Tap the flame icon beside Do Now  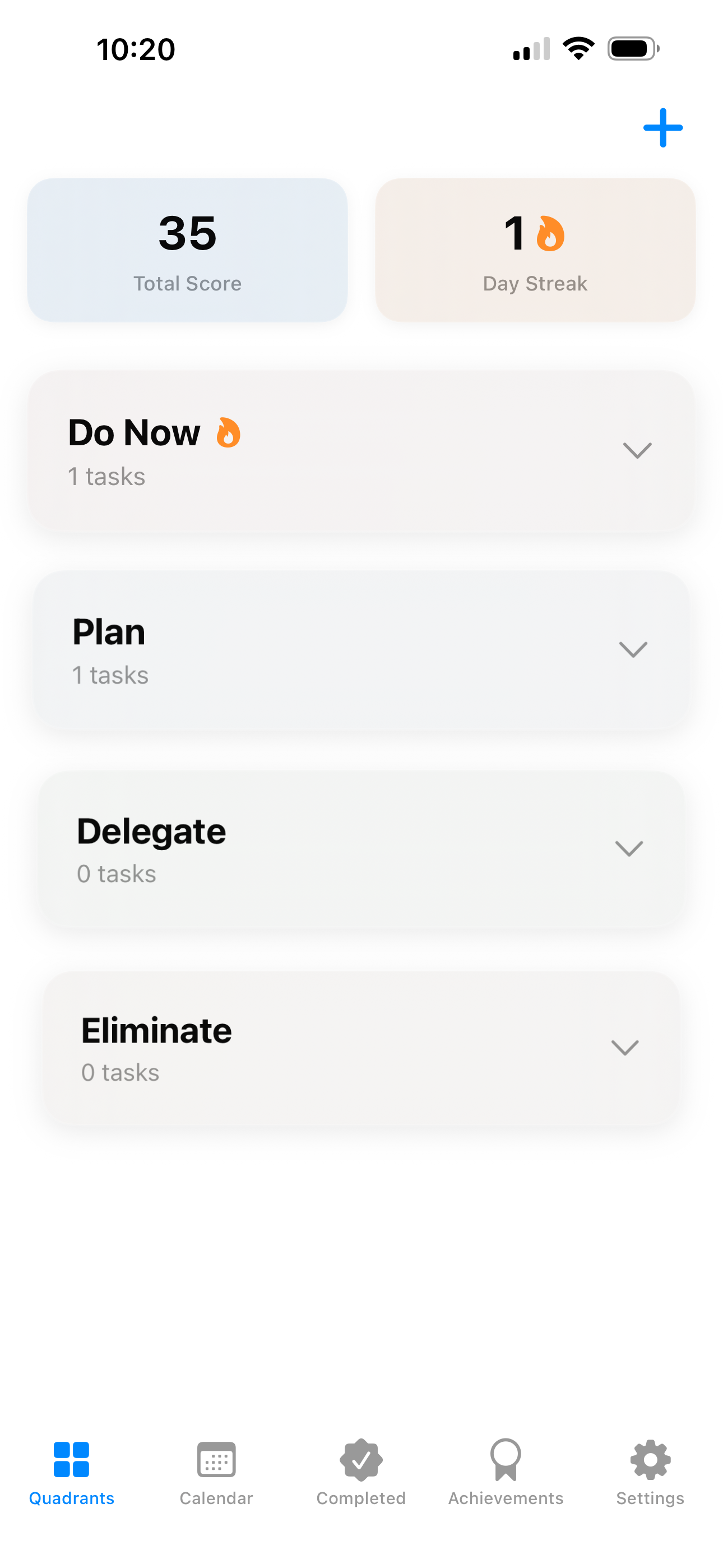pyautogui.click(x=228, y=433)
